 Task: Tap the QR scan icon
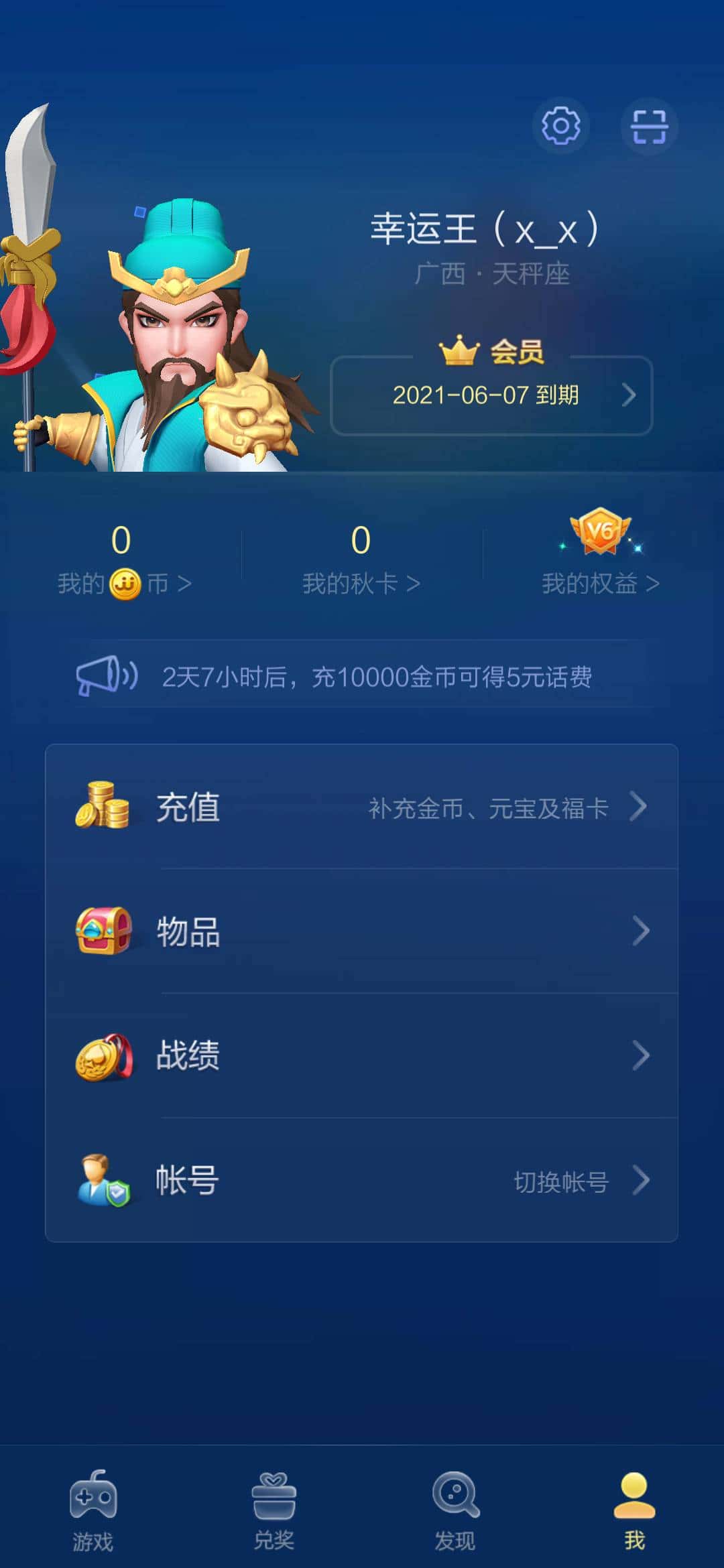(x=649, y=126)
